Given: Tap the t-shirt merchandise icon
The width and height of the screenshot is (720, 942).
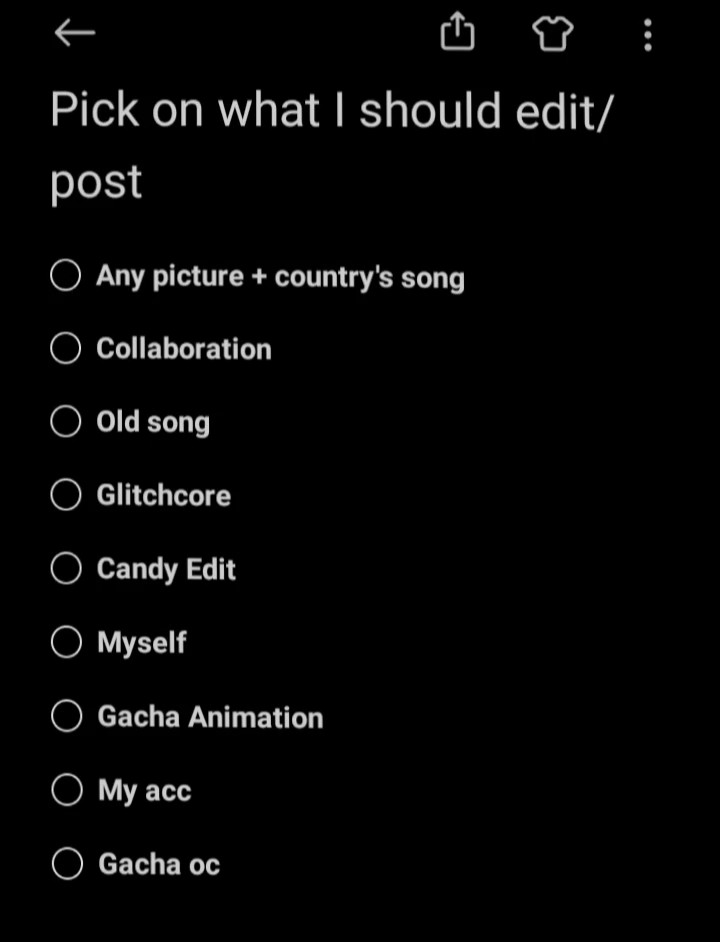Looking at the screenshot, I should point(552,33).
